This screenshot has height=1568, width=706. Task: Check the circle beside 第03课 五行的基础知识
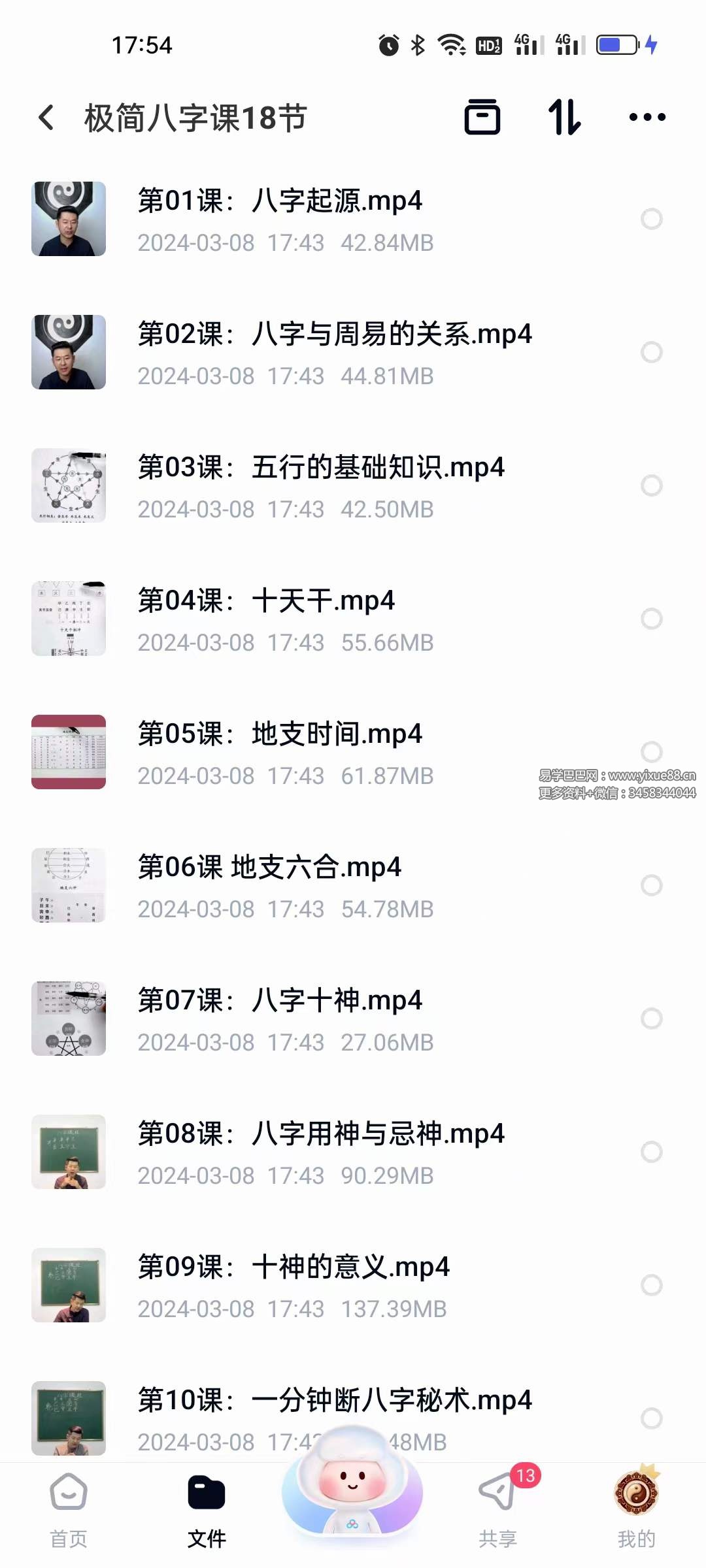pos(651,485)
